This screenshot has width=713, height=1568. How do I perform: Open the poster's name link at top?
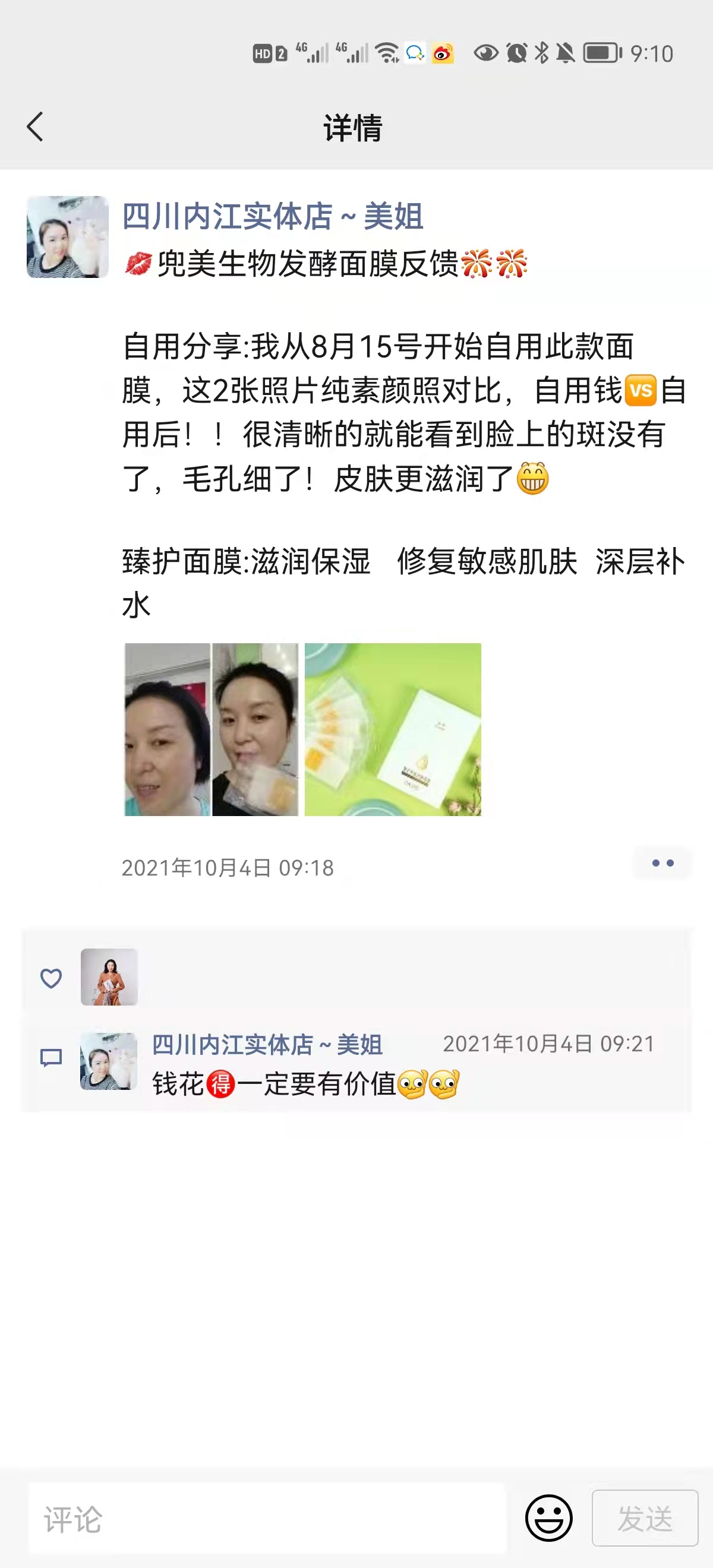(x=272, y=217)
